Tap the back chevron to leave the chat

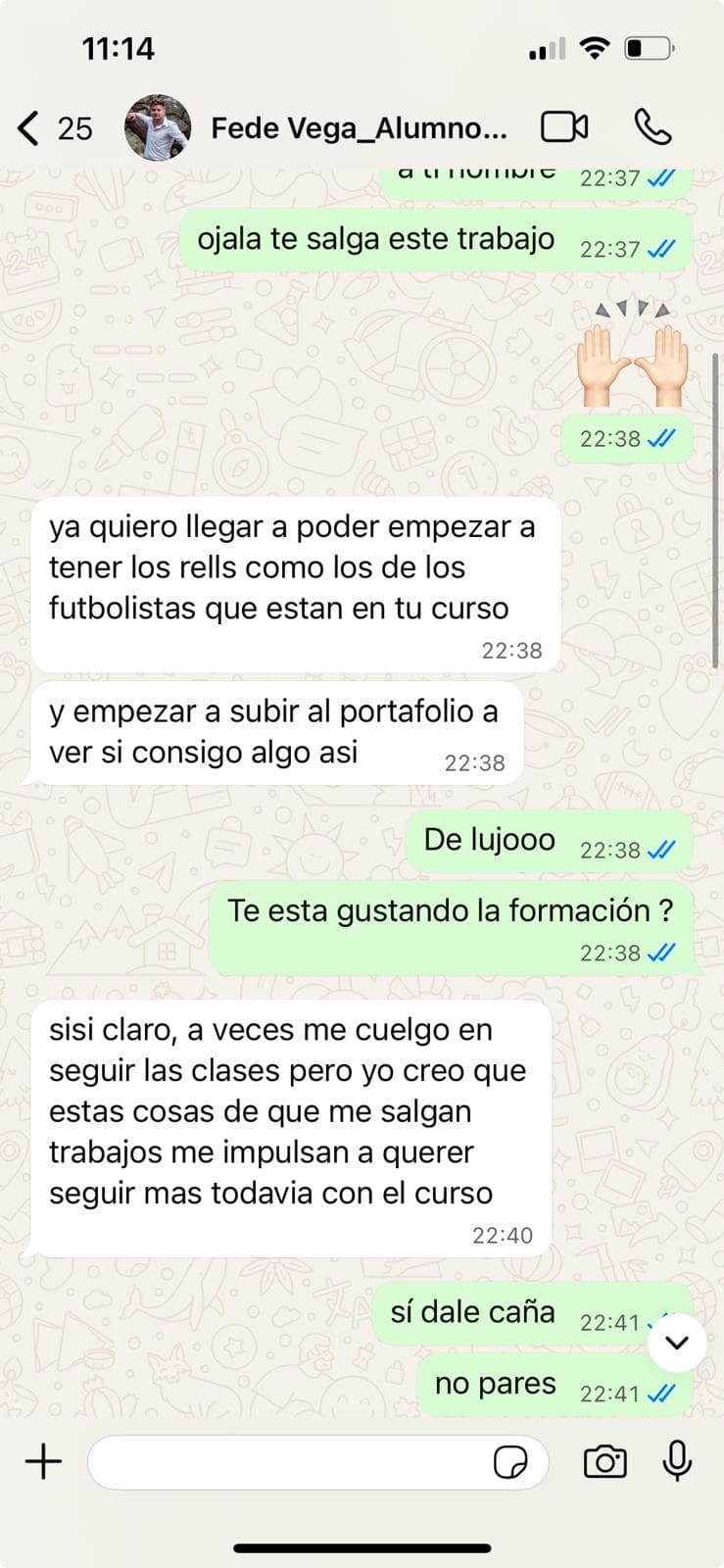(x=27, y=127)
